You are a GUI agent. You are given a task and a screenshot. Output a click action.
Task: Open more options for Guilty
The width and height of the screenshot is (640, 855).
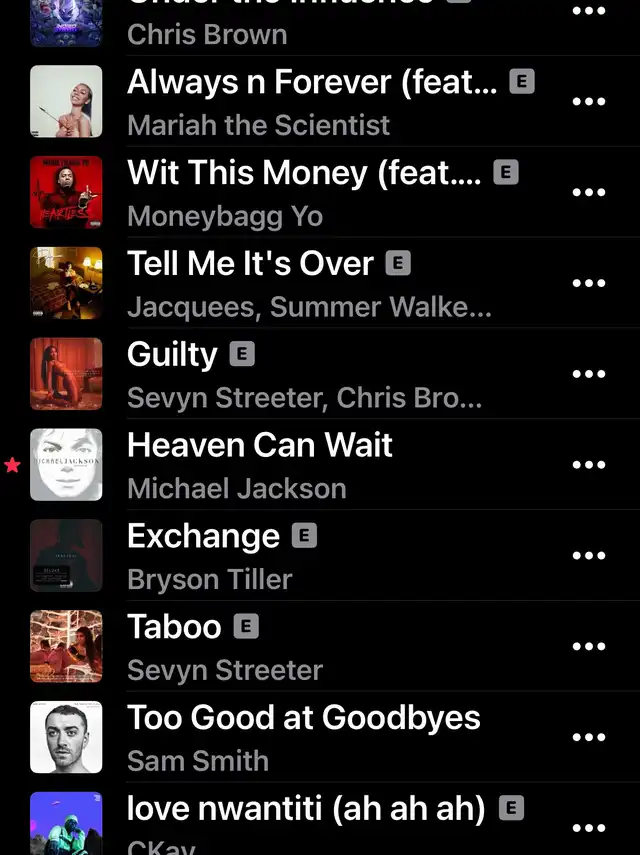[x=588, y=374]
